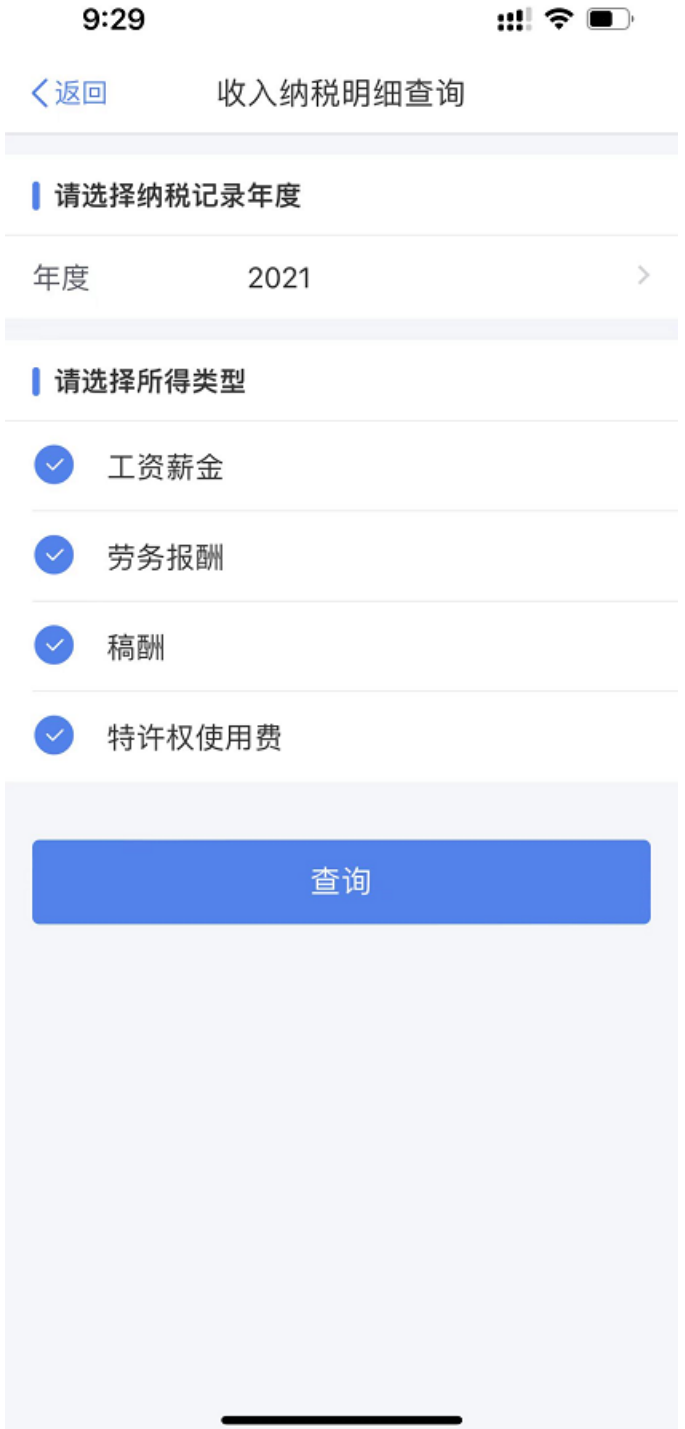This screenshot has width=685, height=1429.
Task: Go back using the 返回 button
Action: [69, 94]
